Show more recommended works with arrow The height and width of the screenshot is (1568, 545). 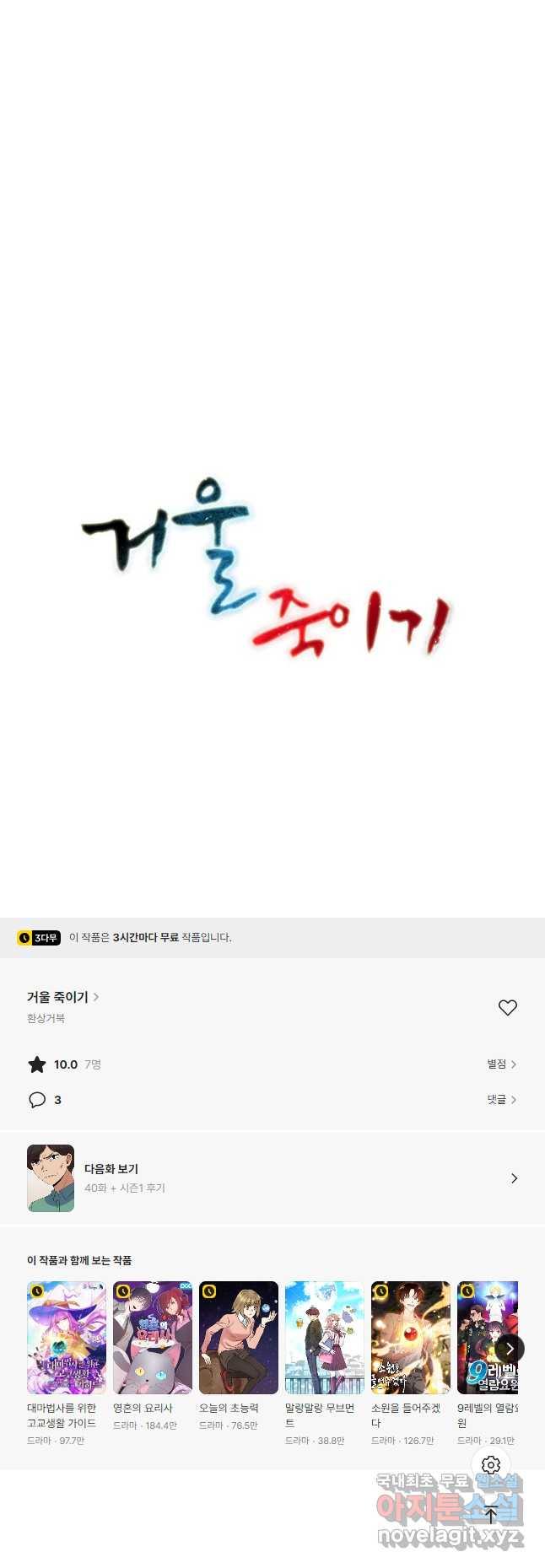click(x=510, y=1349)
